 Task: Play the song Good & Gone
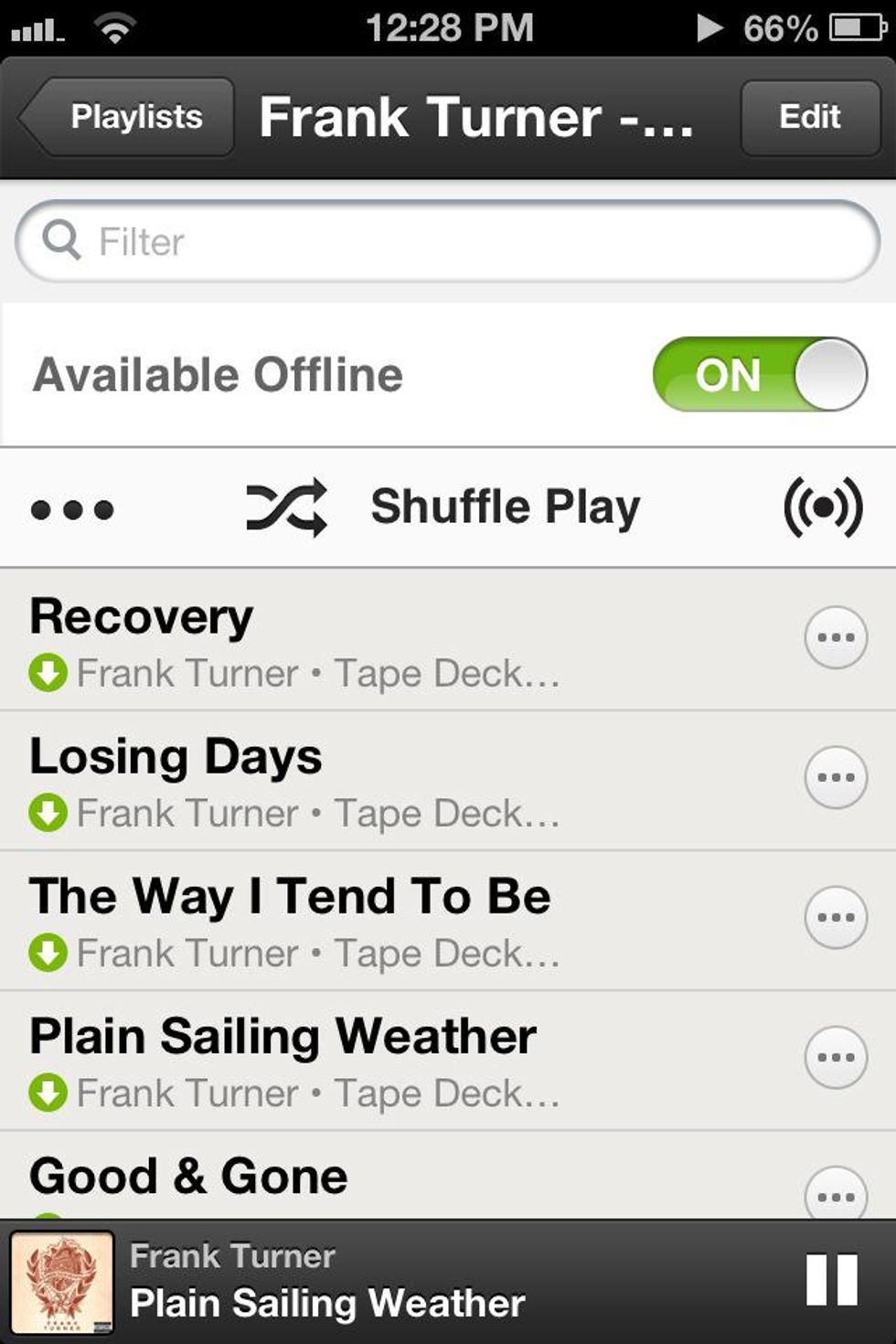tap(366, 1178)
